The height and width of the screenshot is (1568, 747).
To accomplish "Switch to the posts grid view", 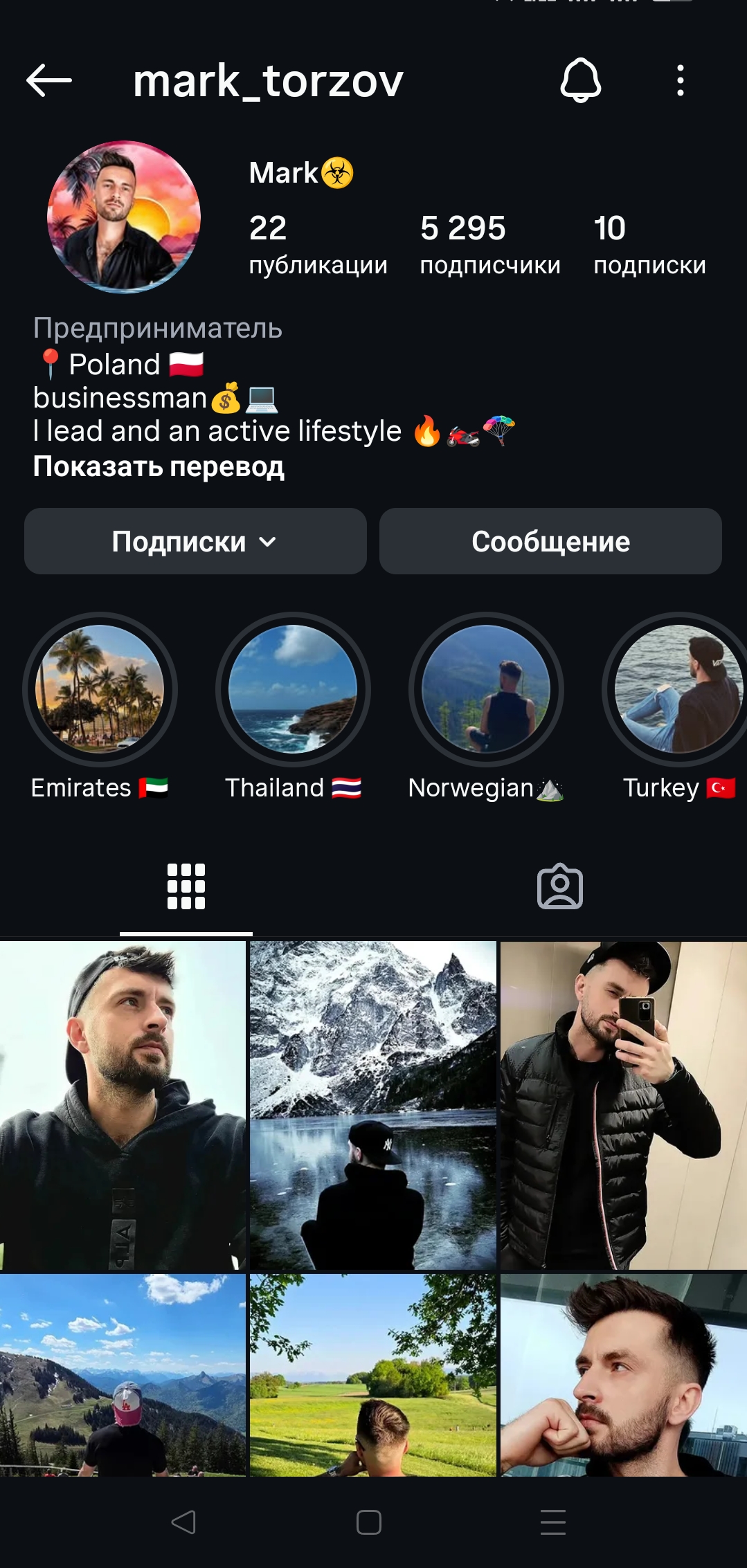I will 185,886.
